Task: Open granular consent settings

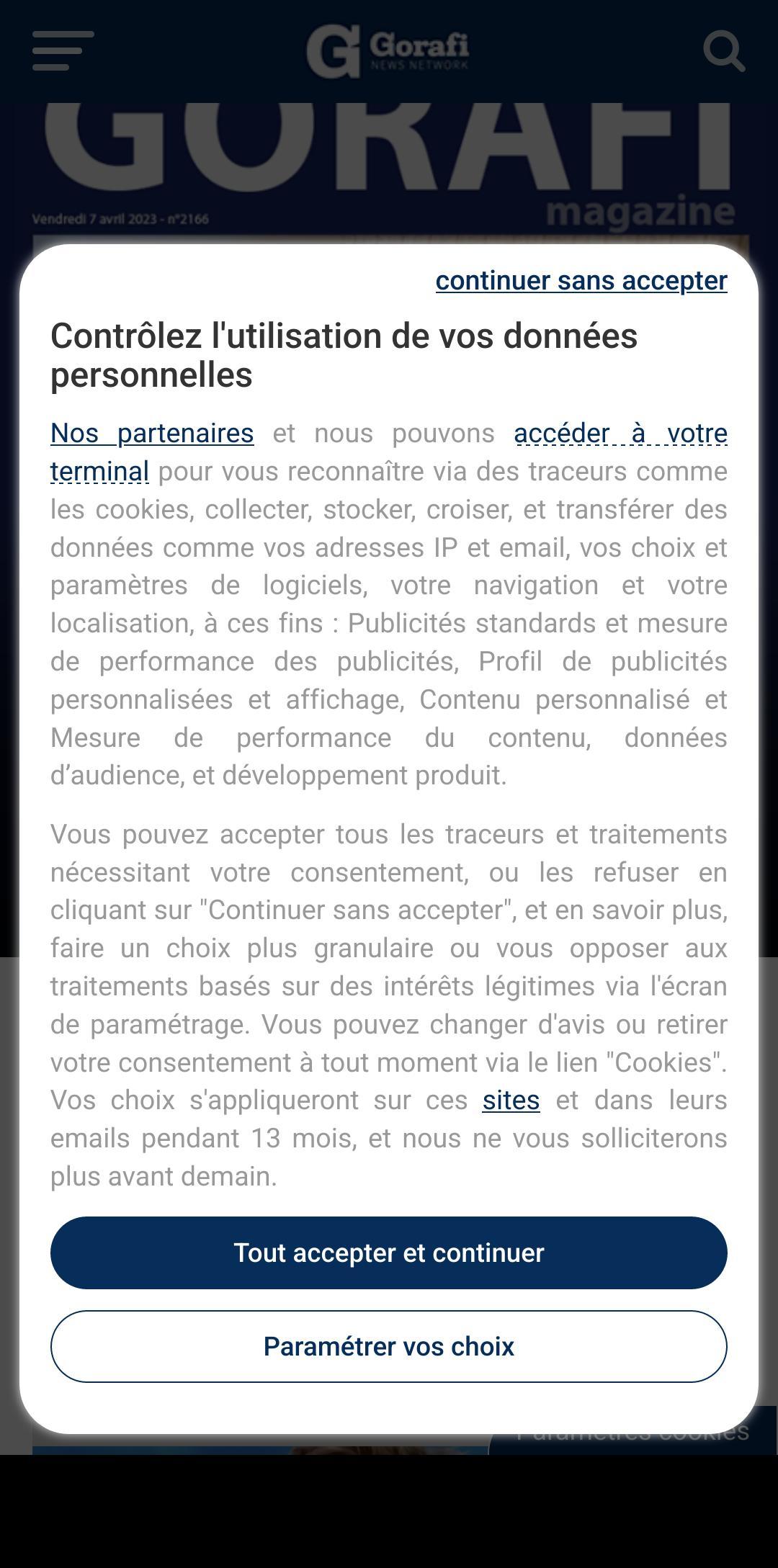Action: click(x=389, y=1346)
